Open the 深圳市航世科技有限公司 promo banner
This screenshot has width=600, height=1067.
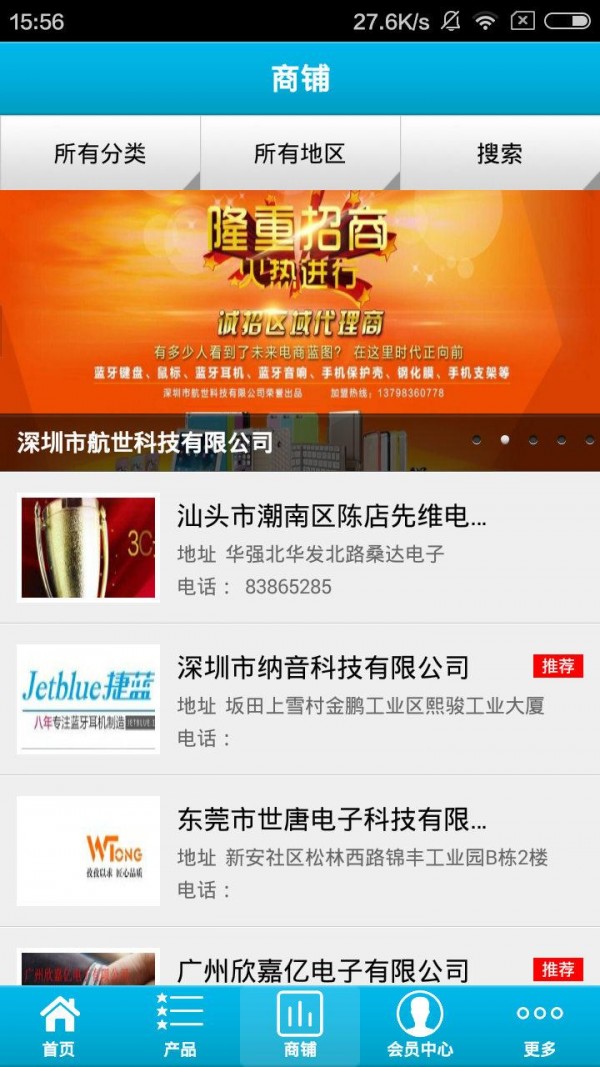[x=300, y=330]
